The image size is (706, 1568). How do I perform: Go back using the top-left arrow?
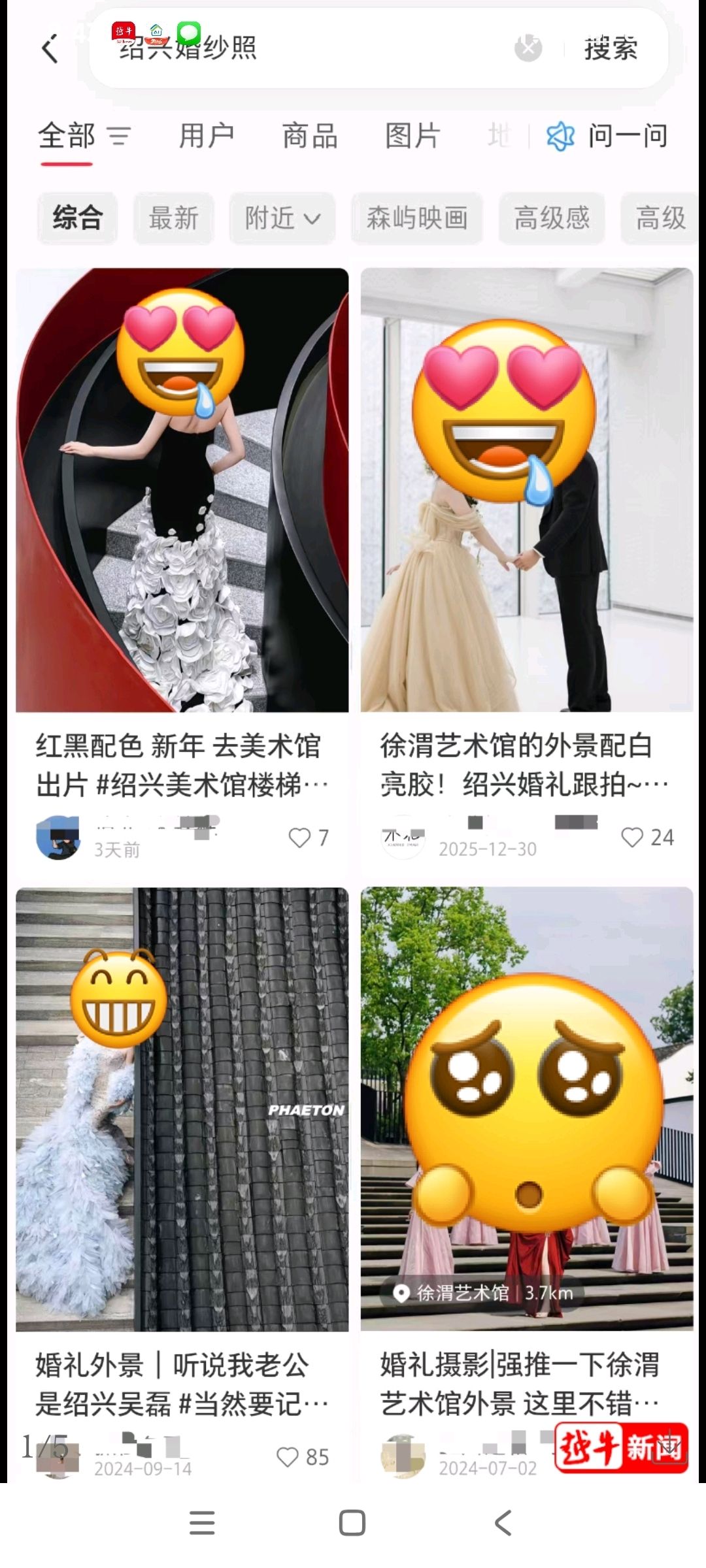[50, 49]
